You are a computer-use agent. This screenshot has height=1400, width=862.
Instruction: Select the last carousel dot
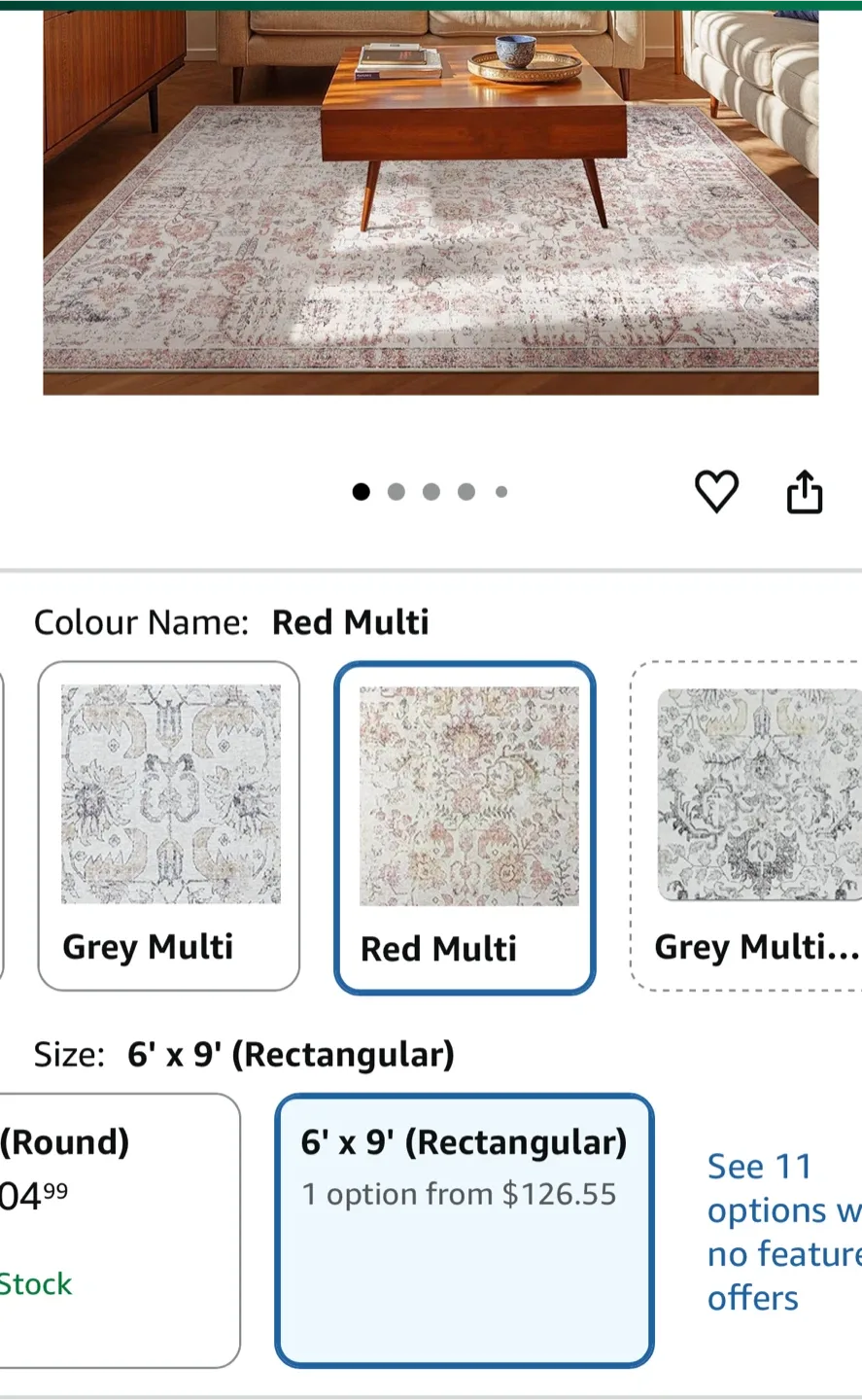point(500,492)
